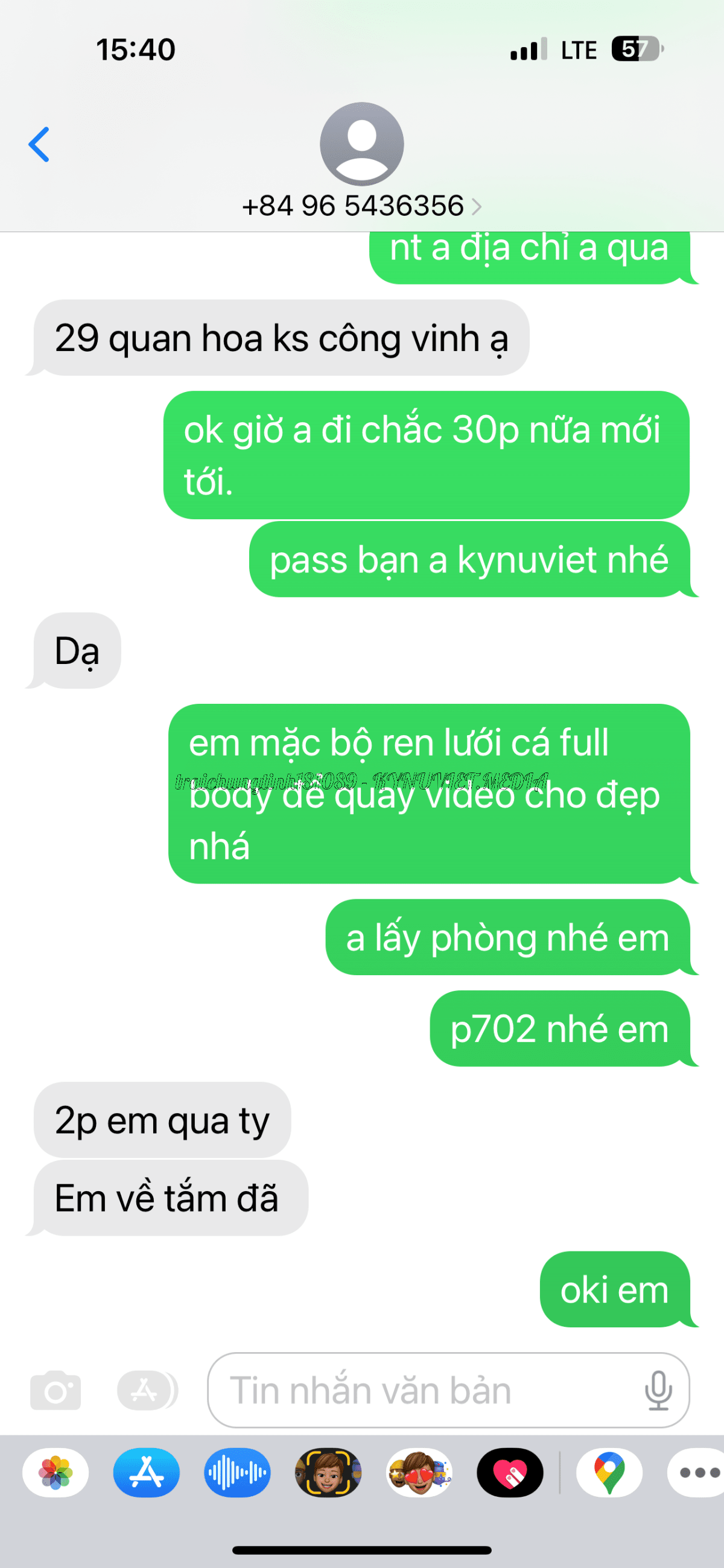Open contact details for +84 96 5436356

[361, 206]
